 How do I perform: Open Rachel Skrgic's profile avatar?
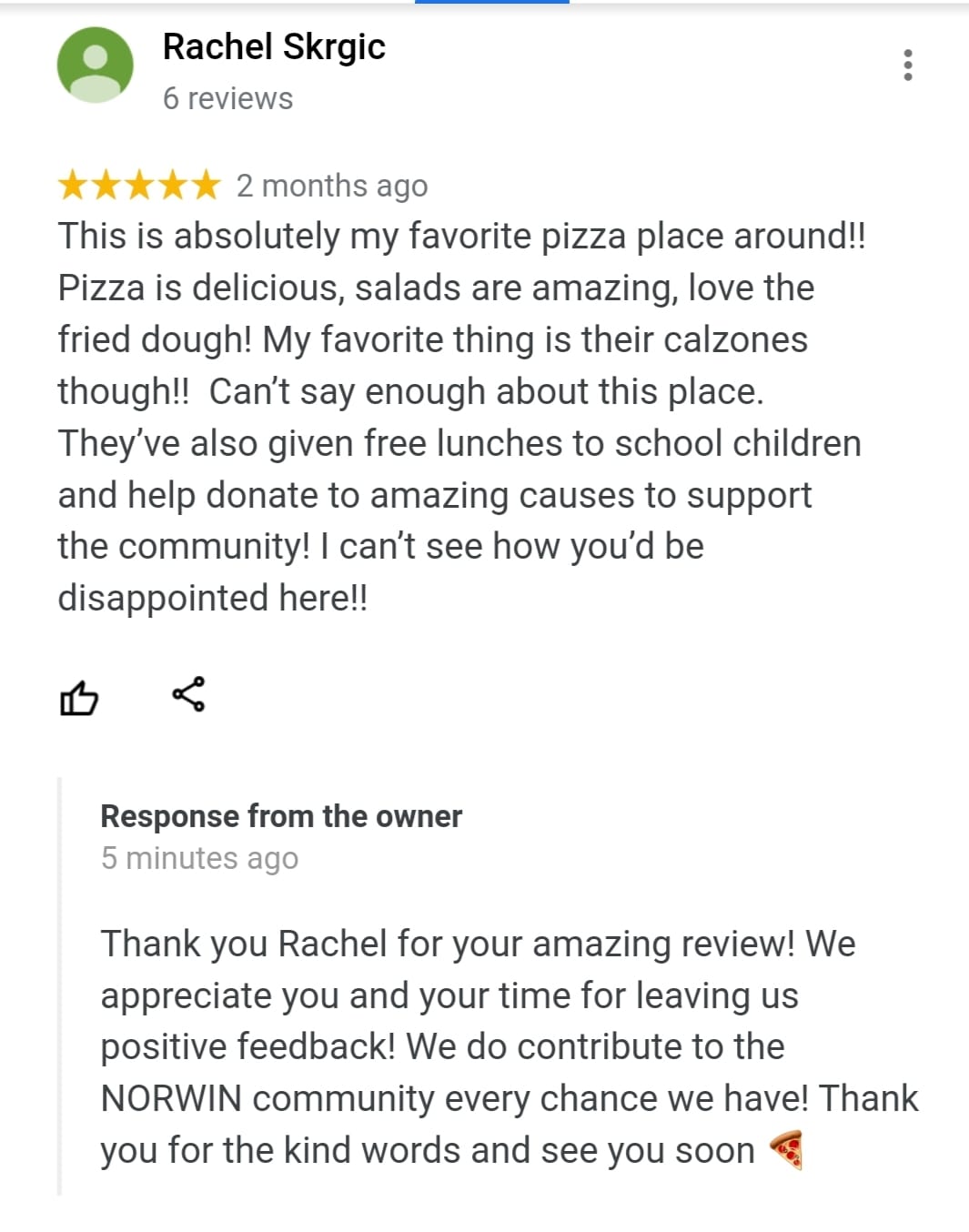(95, 66)
